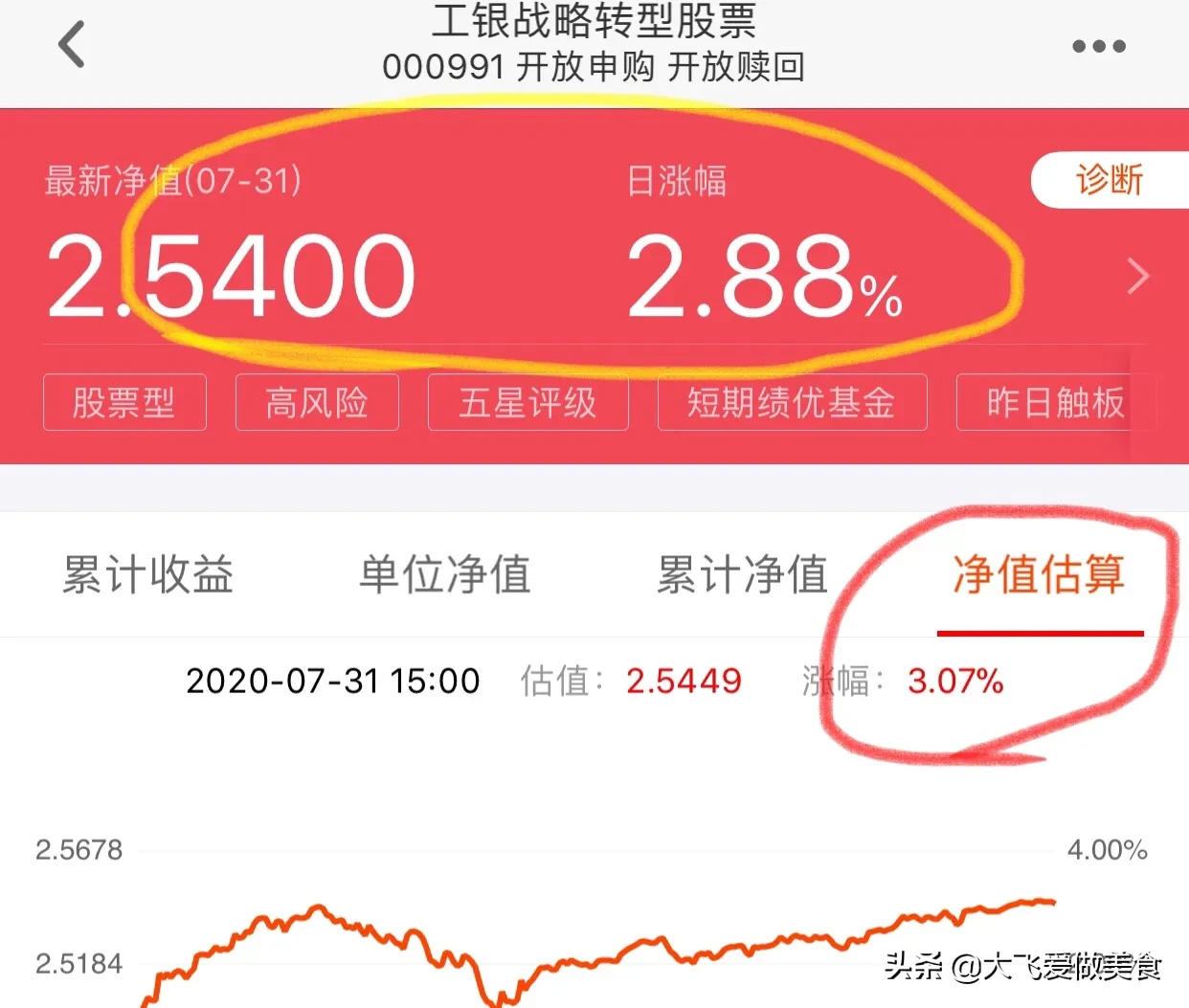This screenshot has height=1008, width=1189.
Task: Expand net value details via right chevron
Action: pos(1137,277)
